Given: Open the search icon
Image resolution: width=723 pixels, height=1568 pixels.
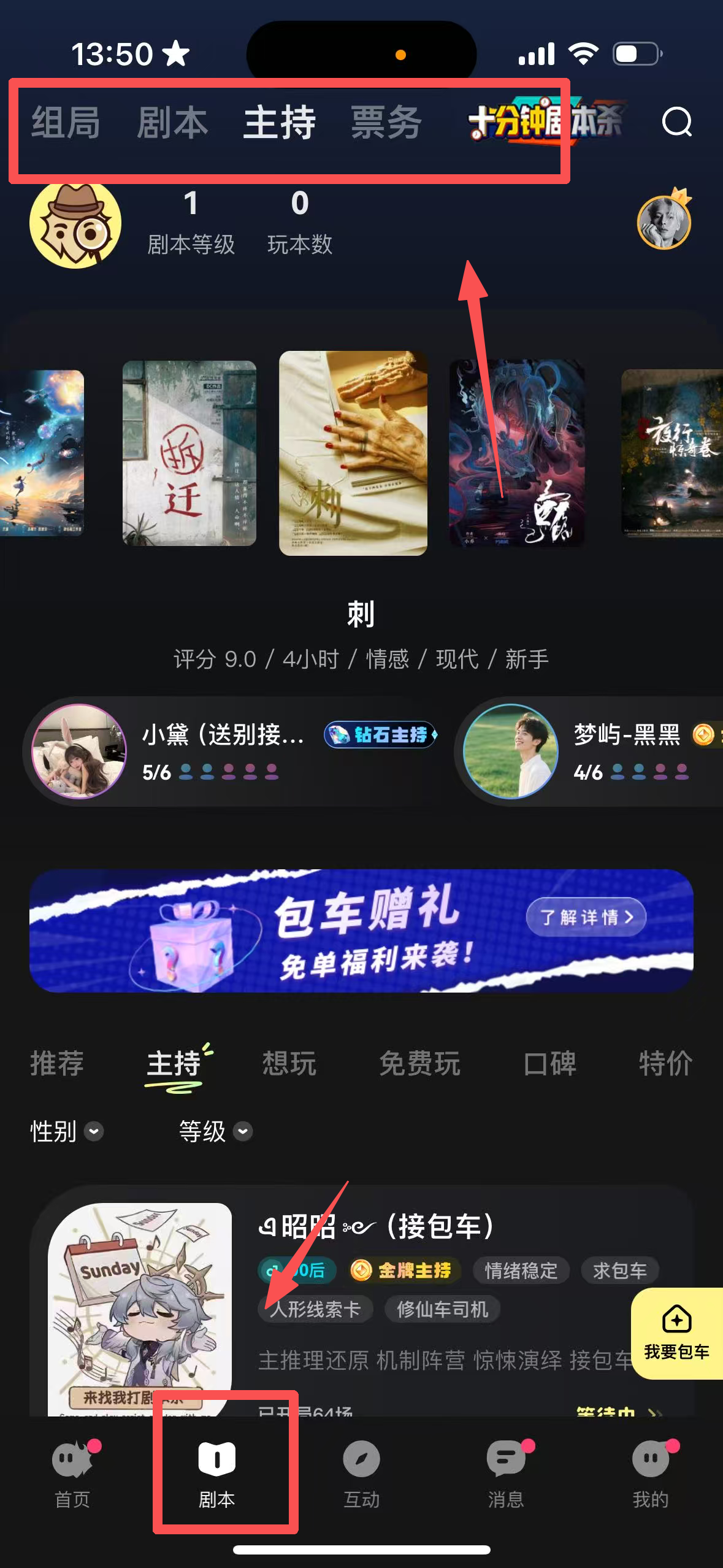Looking at the screenshot, I should tap(677, 121).
